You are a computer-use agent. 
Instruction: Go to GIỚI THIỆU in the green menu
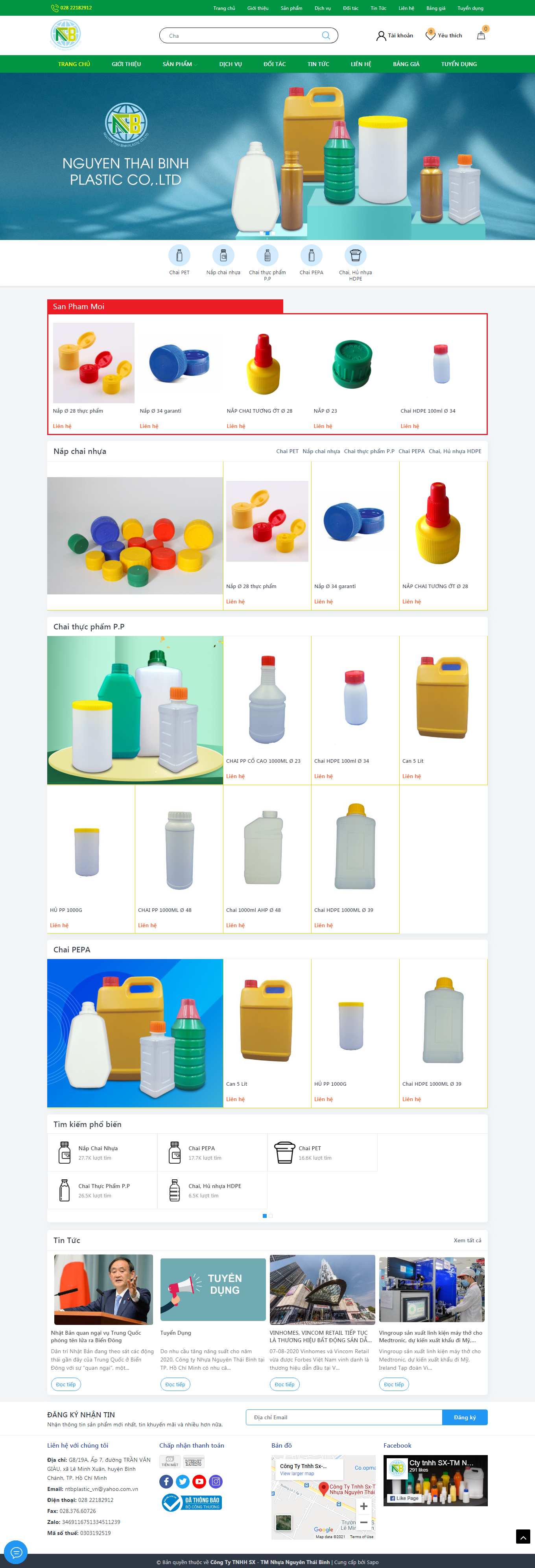pos(126,64)
